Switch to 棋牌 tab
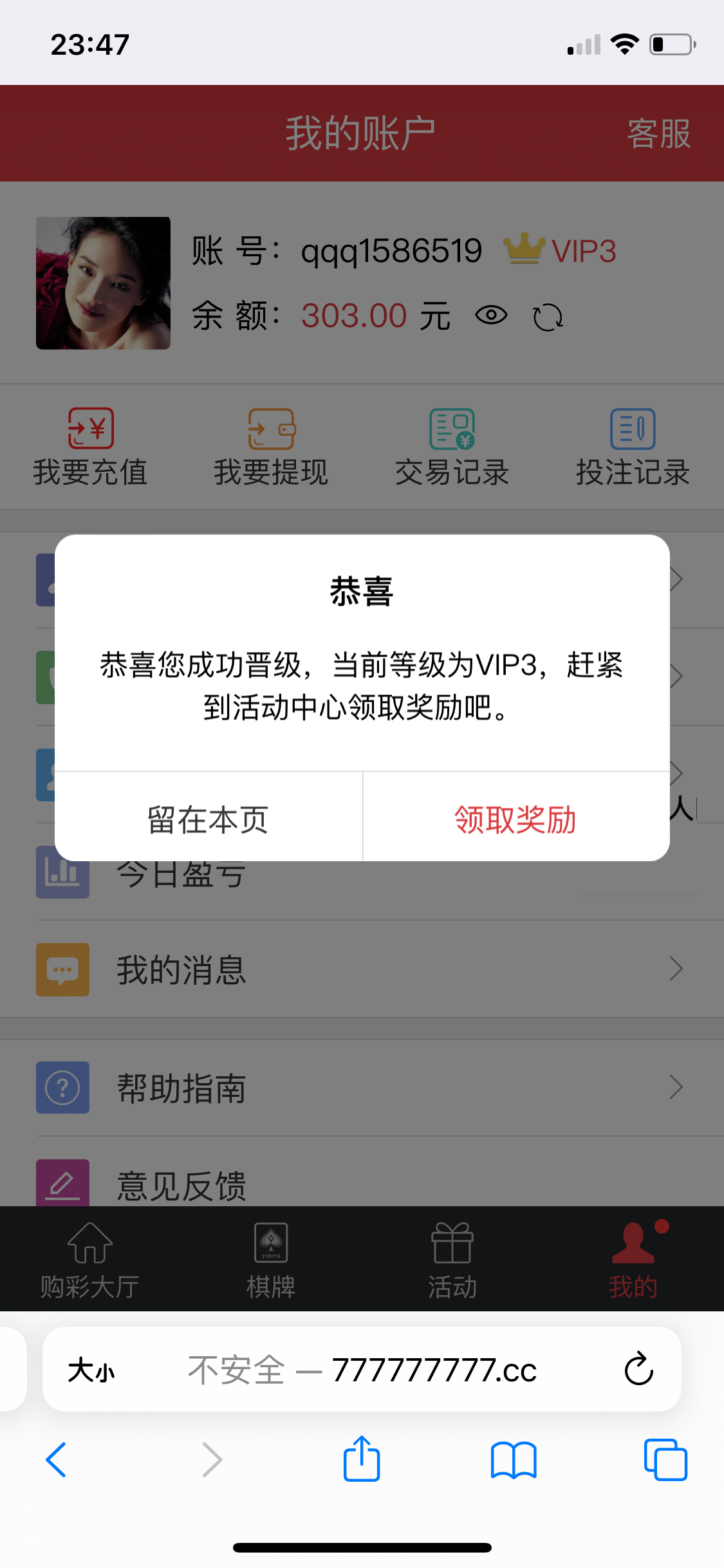724x1568 pixels. (271, 1260)
